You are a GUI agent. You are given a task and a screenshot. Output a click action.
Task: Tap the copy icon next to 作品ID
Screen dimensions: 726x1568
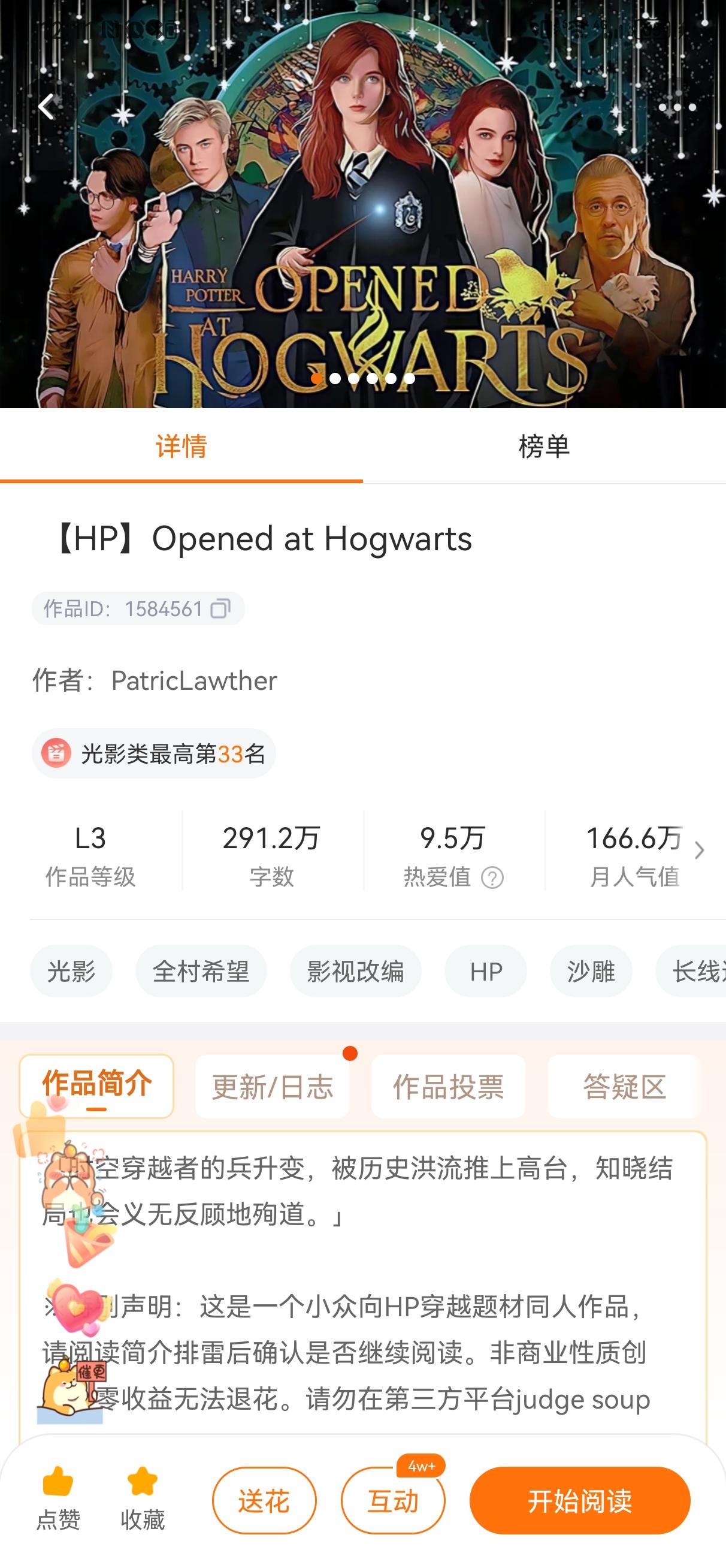tap(220, 607)
